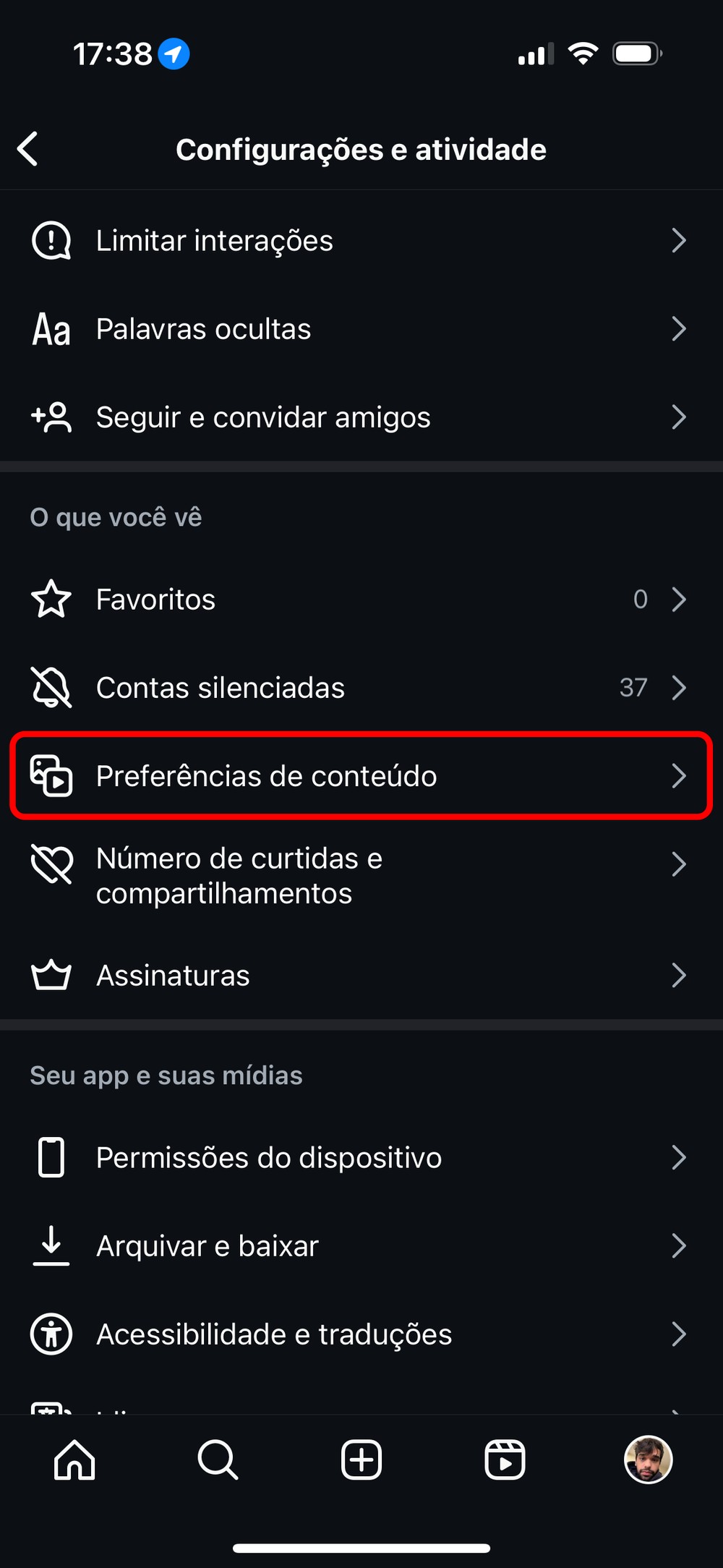This screenshot has width=723, height=1568.
Task: Open Acessibilidade e traduções
Action: pyautogui.click(x=360, y=1334)
